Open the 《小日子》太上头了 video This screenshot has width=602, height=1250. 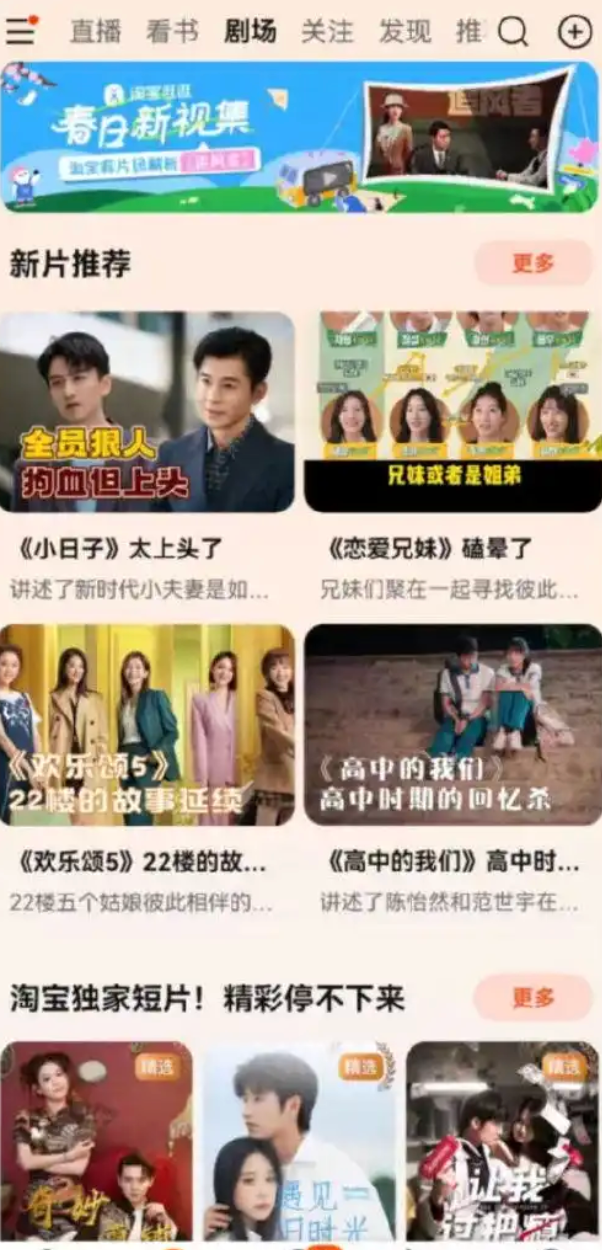(x=147, y=412)
